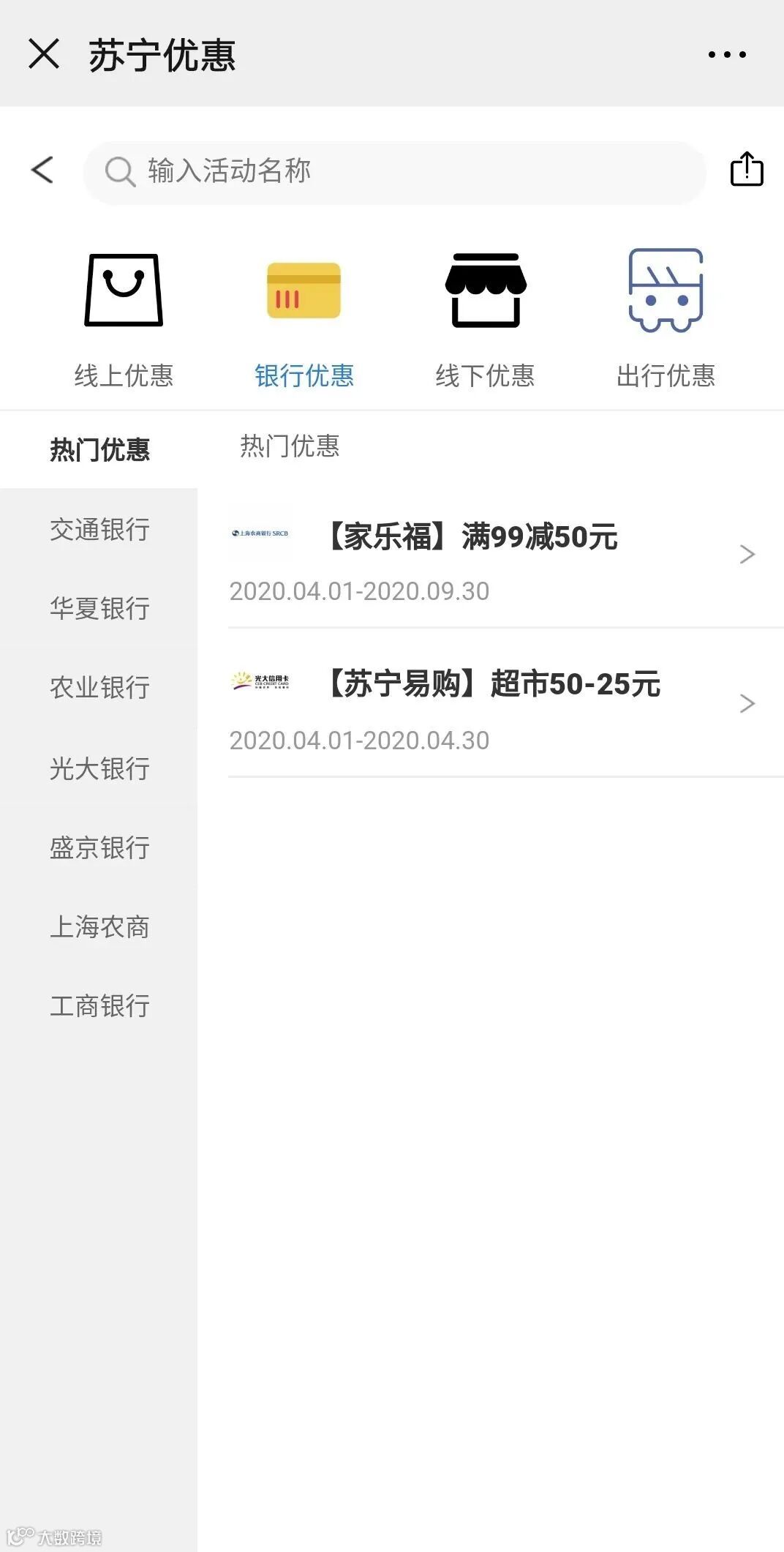Viewport: 784px width, 1552px height.
Task: View 盛京银行 promotions
Action: [99, 847]
